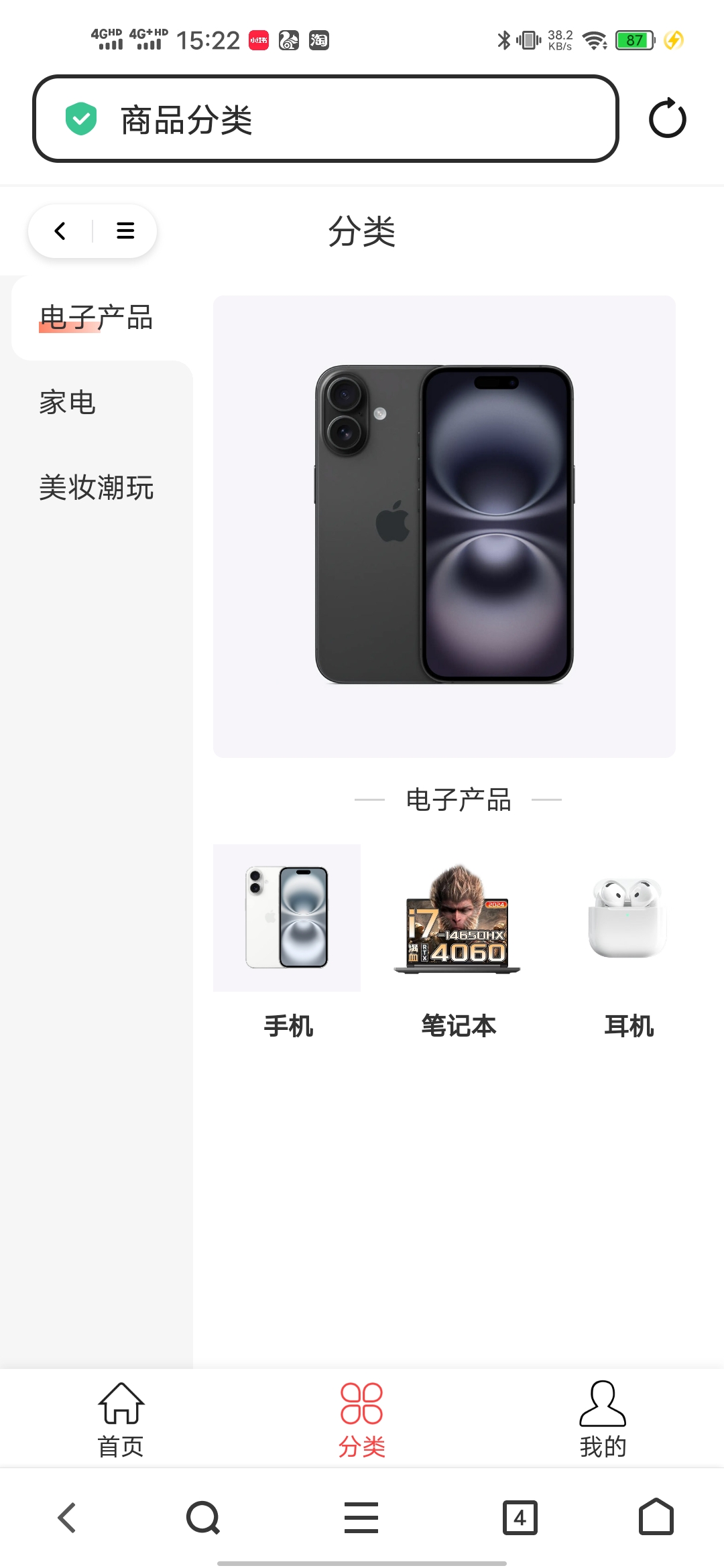724x1568 pixels.
Task: Select the 家电 category
Action: point(67,403)
